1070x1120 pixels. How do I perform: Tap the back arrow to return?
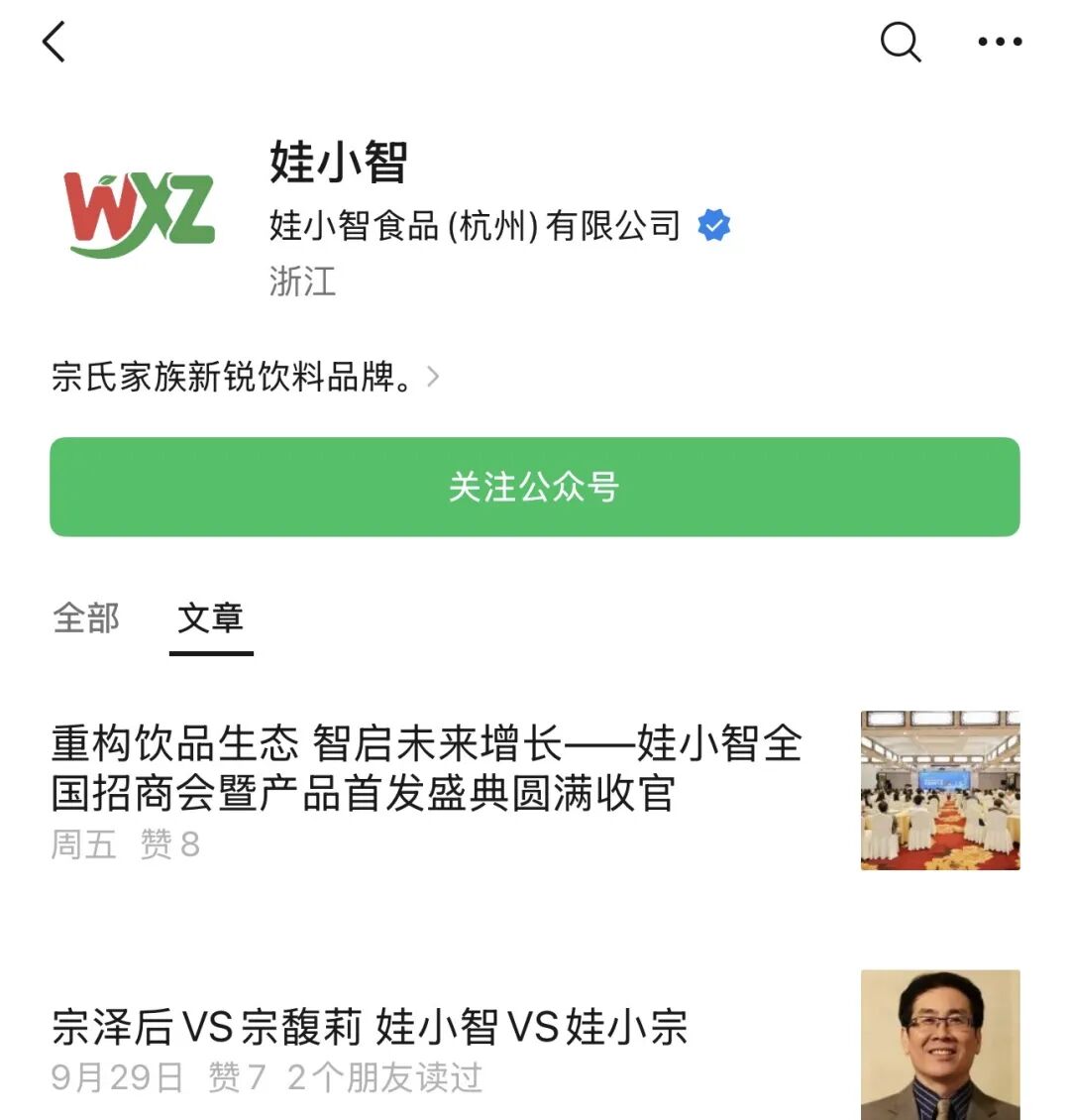(x=54, y=44)
